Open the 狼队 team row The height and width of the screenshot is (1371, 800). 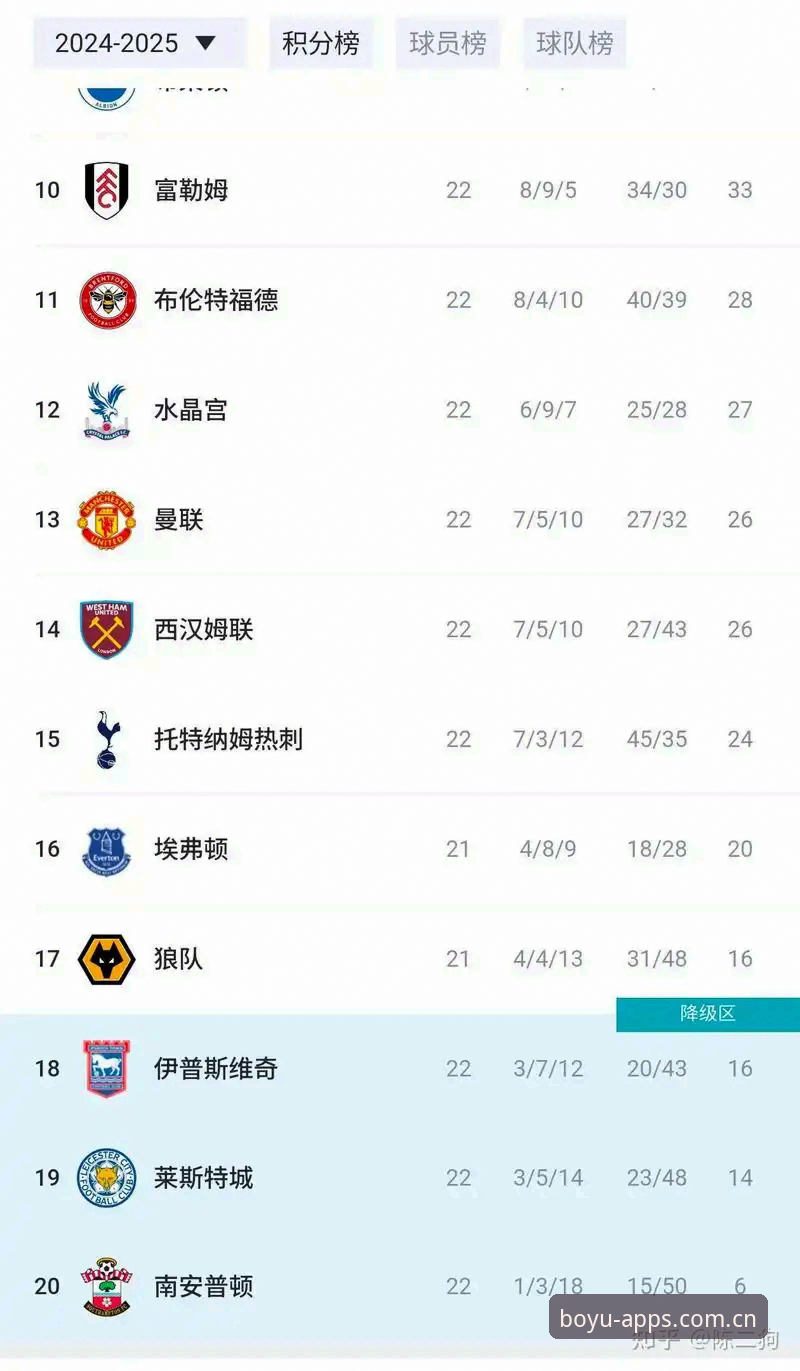point(400,959)
